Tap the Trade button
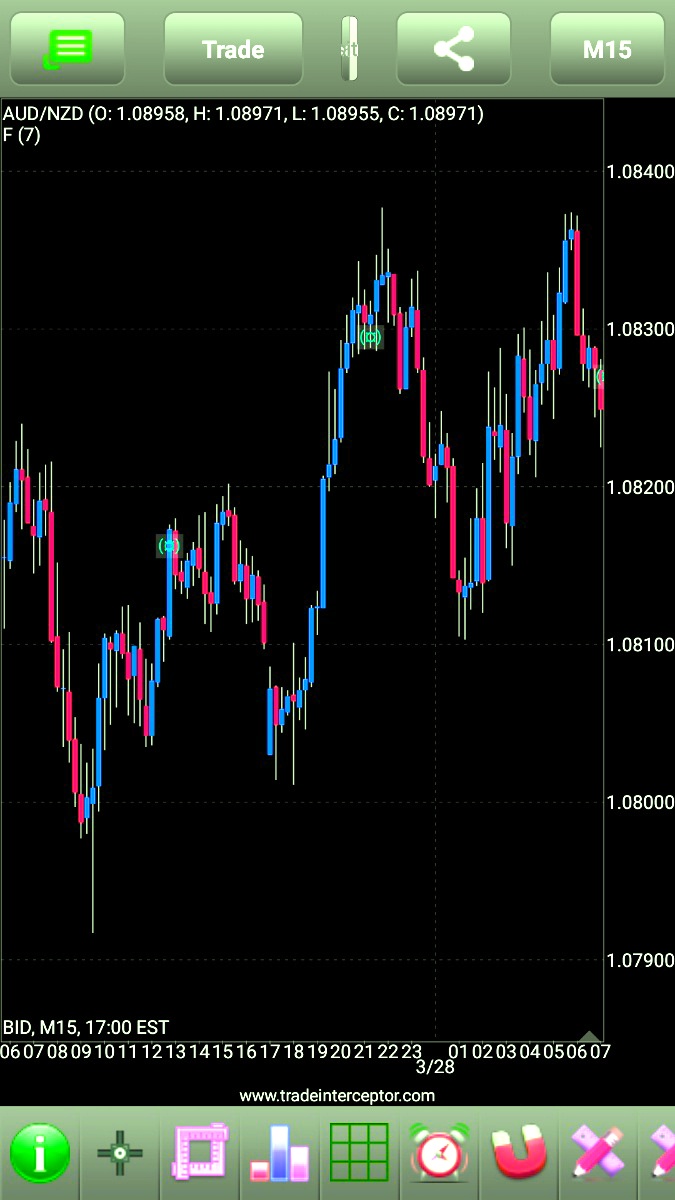675x1200 pixels. coord(233,49)
